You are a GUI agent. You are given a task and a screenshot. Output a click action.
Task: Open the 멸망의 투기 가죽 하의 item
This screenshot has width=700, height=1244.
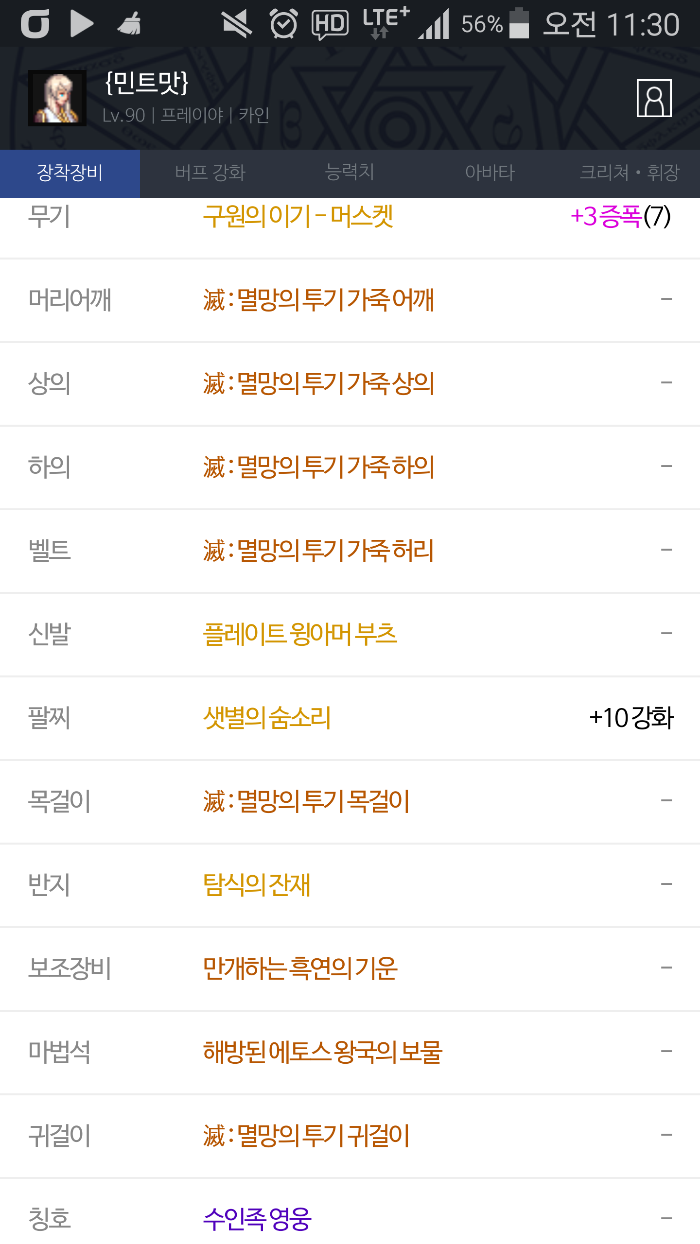(318, 467)
